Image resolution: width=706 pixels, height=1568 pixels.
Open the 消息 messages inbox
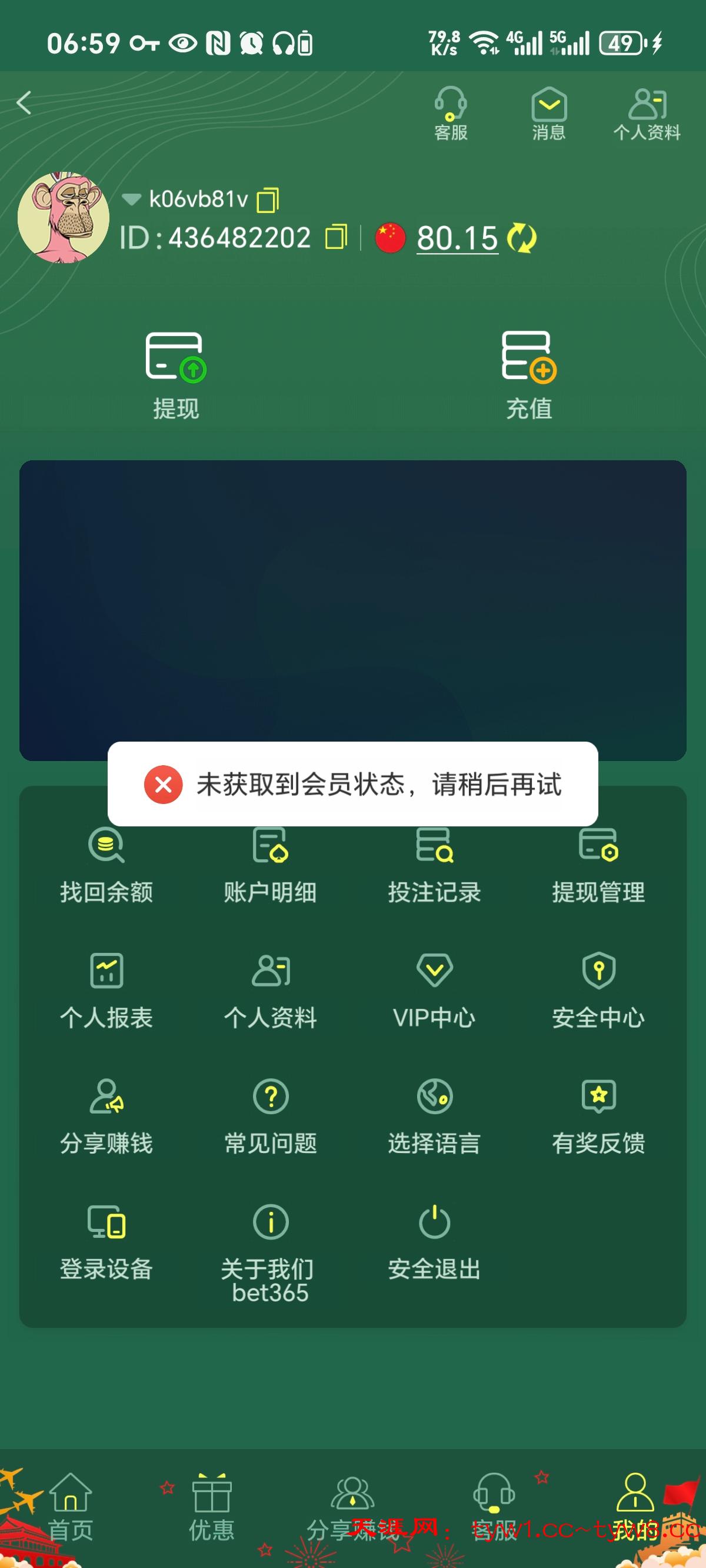(548, 113)
